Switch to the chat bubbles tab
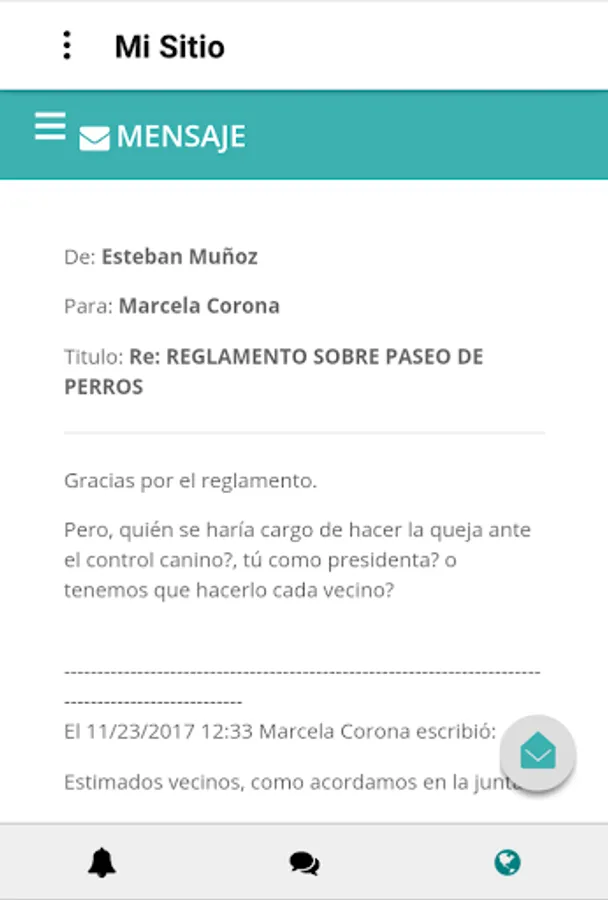Viewport: 608px width, 900px height. 304,862
